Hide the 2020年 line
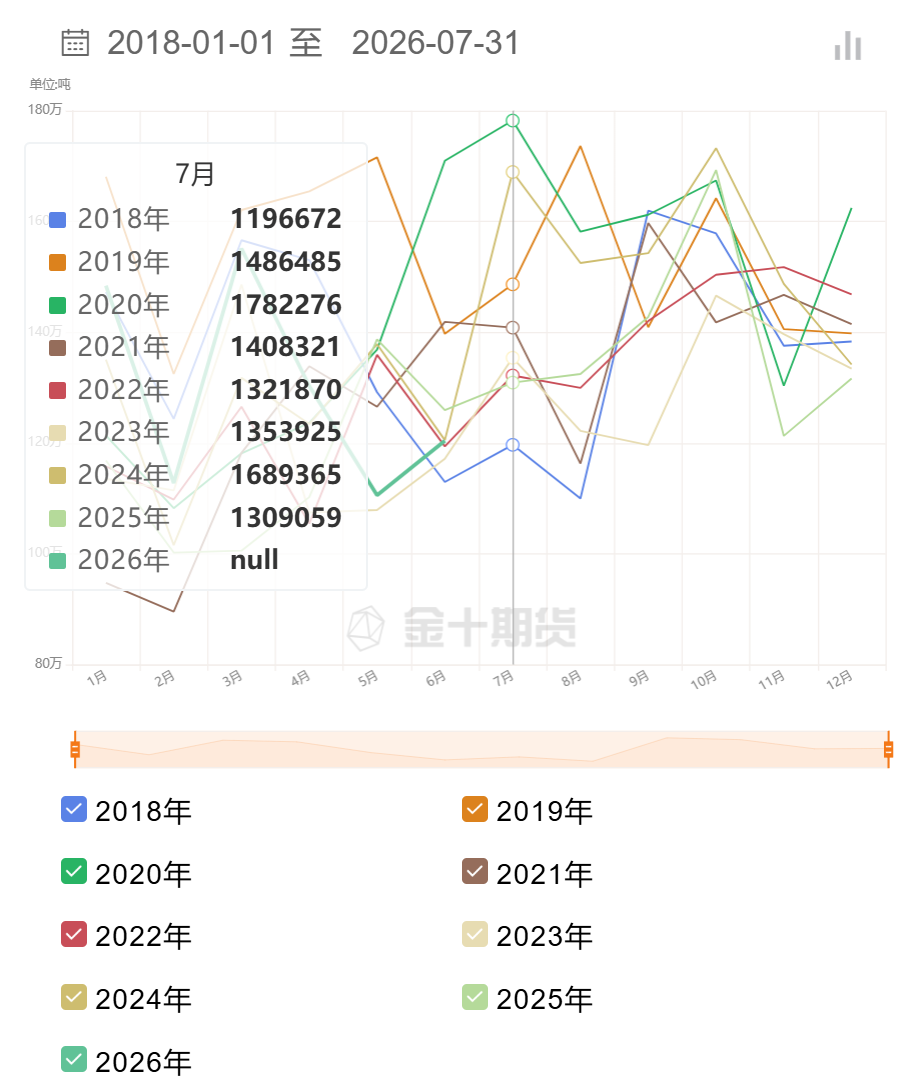The width and height of the screenshot is (915, 1090). tap(74, 872)
